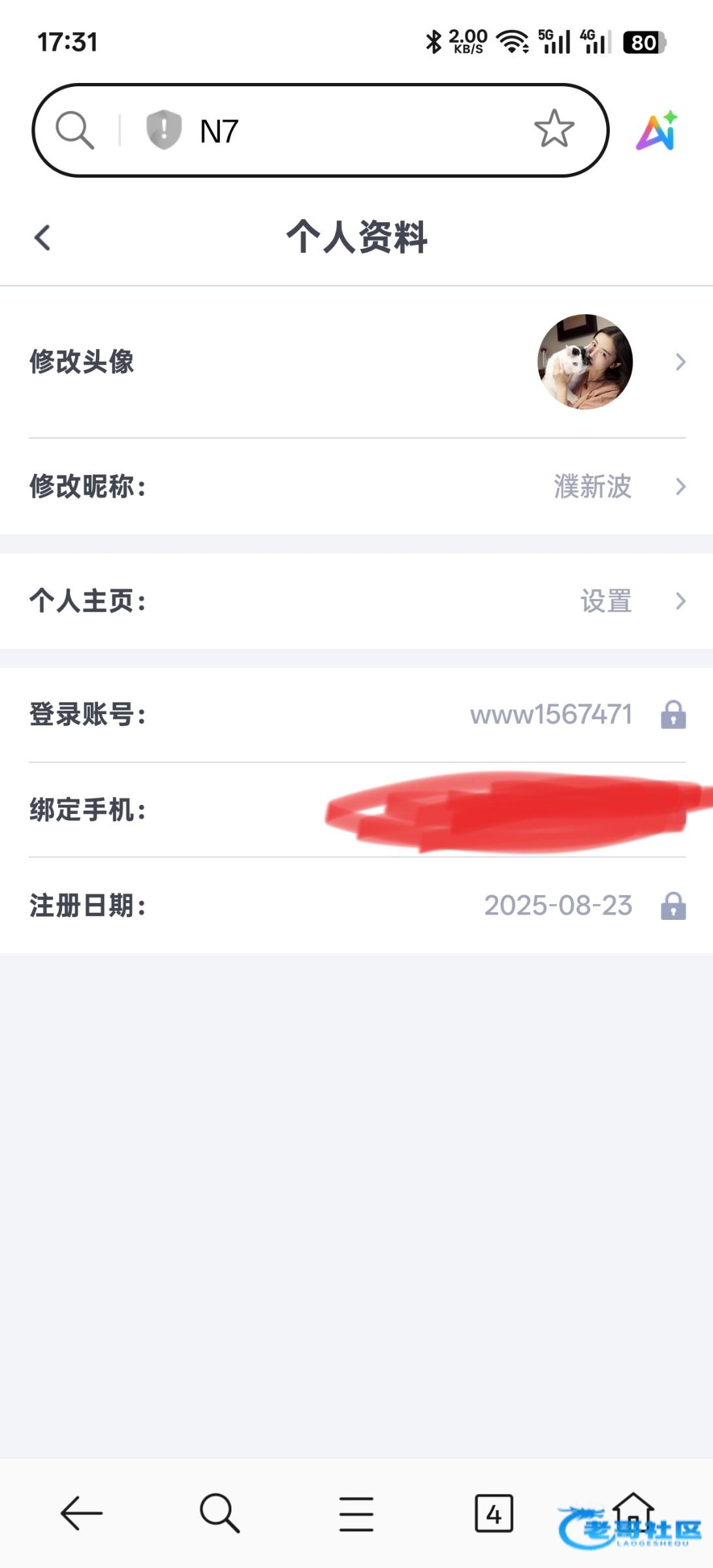This screenshot has width=713, height=1568.
Task: Open the tab switcher showing 4 tabs
Action: [x=494, y=1513]
